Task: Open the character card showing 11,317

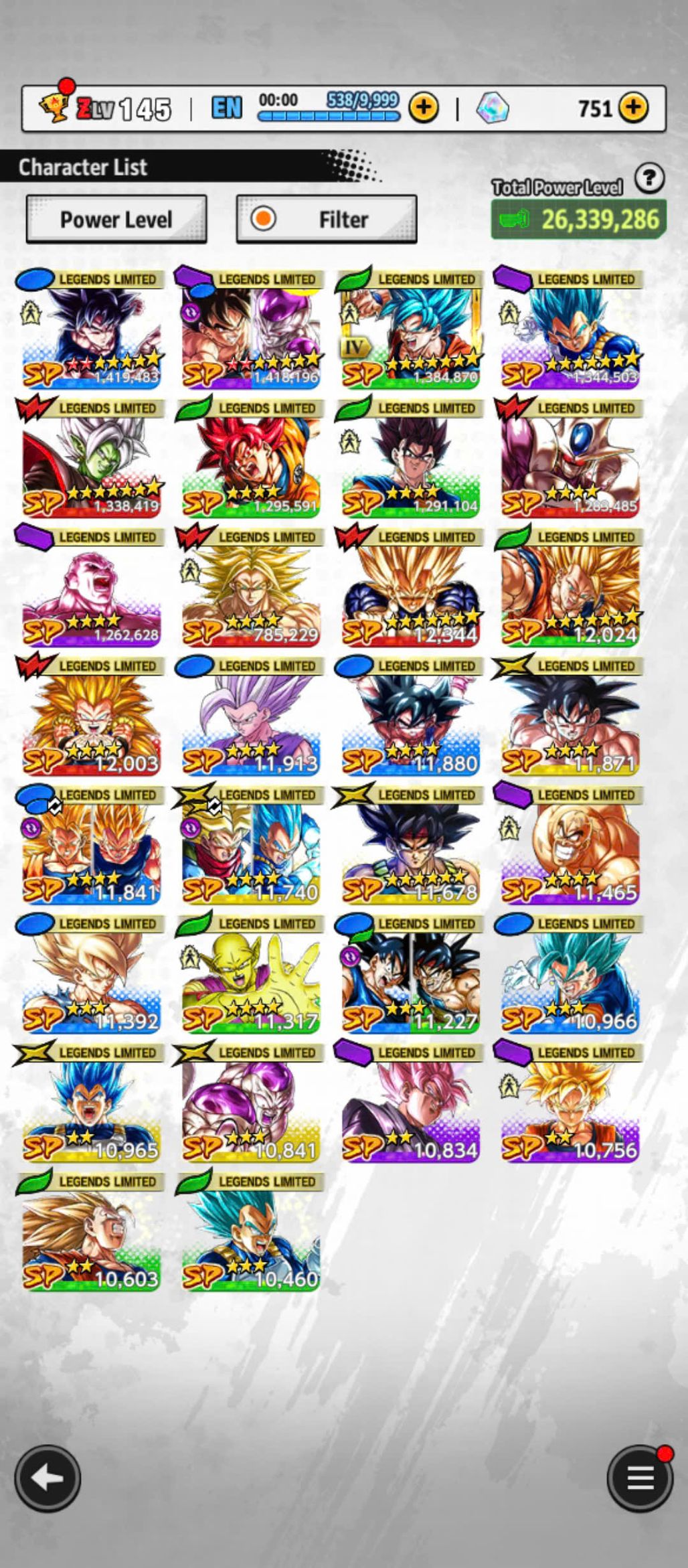Action: coord(250,973)
